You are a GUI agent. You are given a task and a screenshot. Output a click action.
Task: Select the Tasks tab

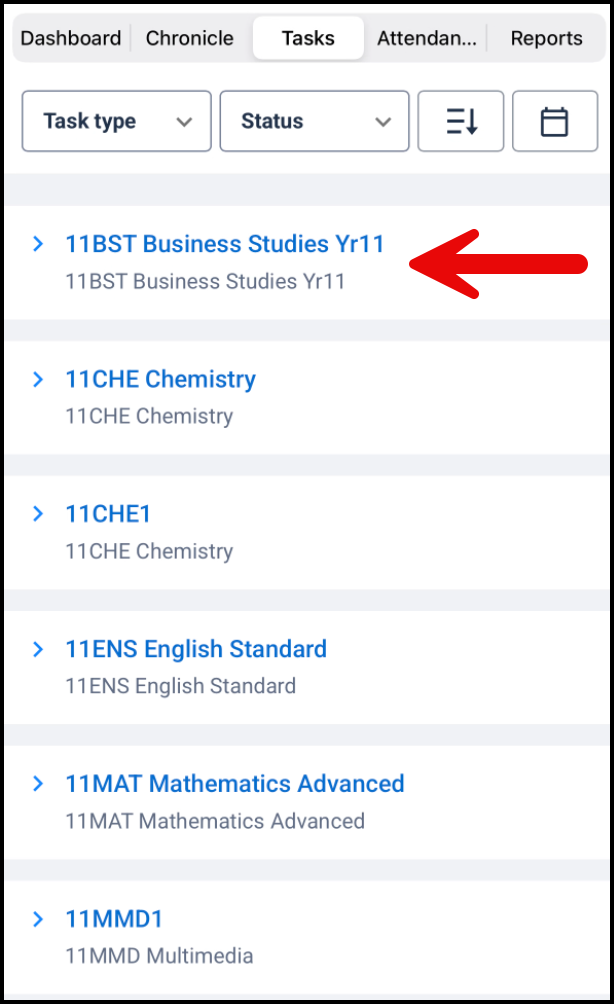click(x=309, y=38)
